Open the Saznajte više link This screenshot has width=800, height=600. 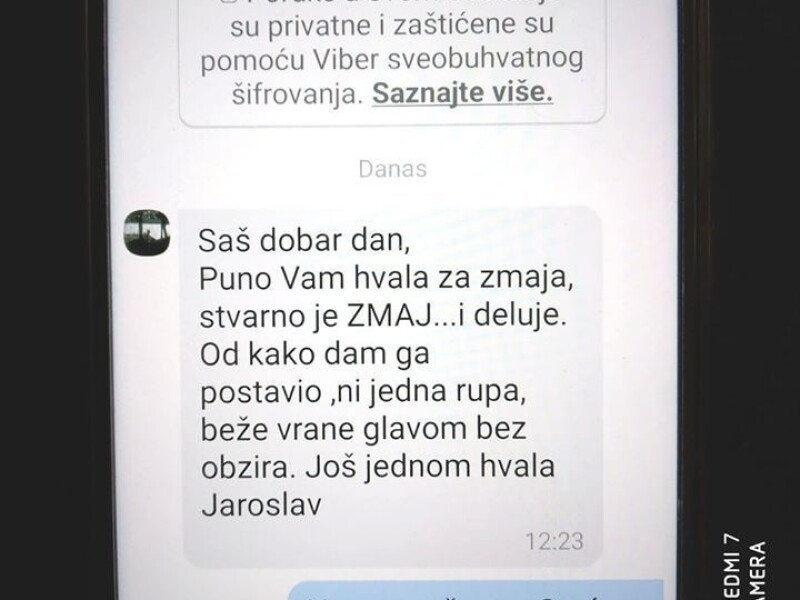(462, 94)
